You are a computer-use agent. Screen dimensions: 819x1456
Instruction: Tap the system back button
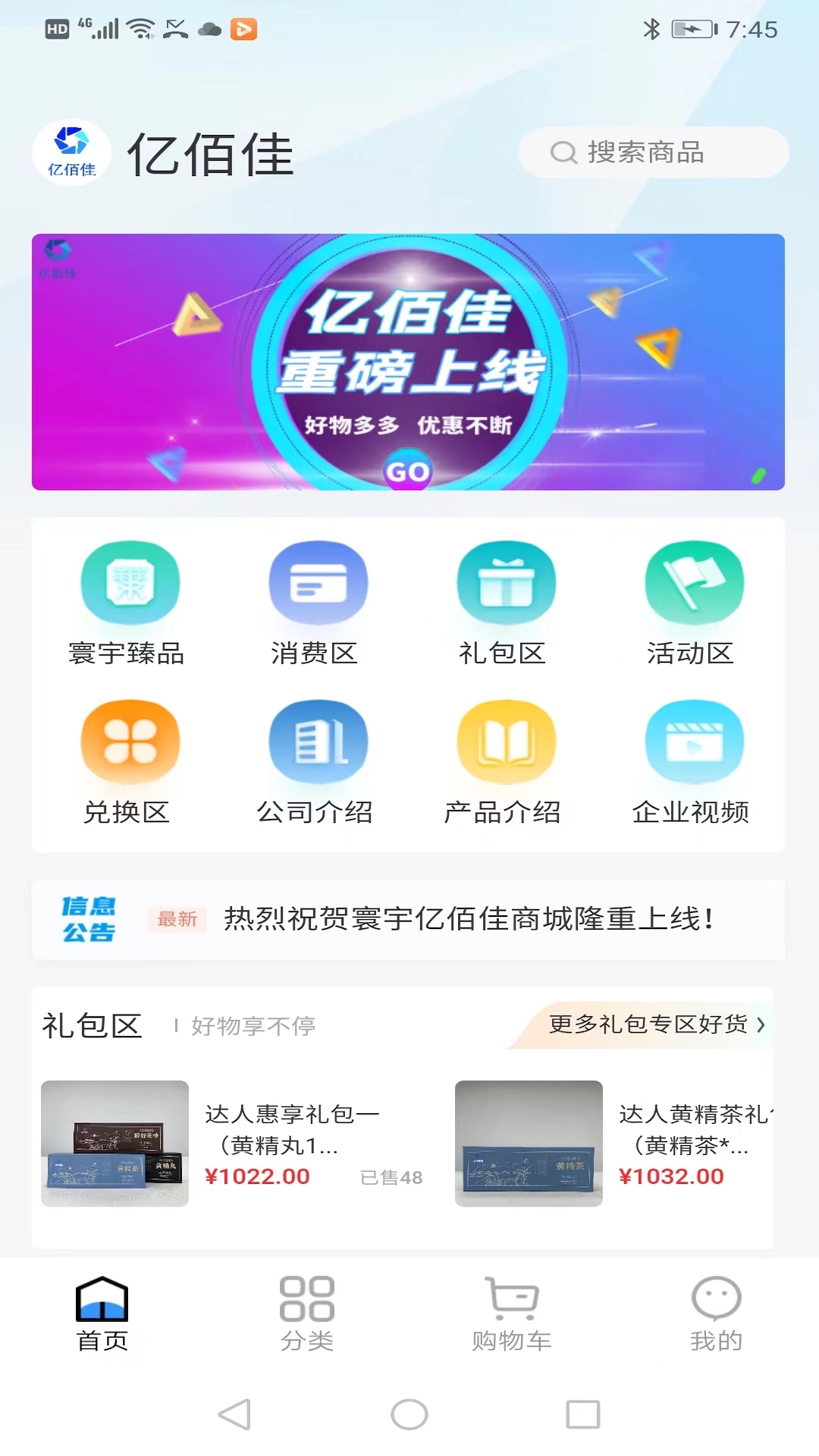(x=235, y=1414)
